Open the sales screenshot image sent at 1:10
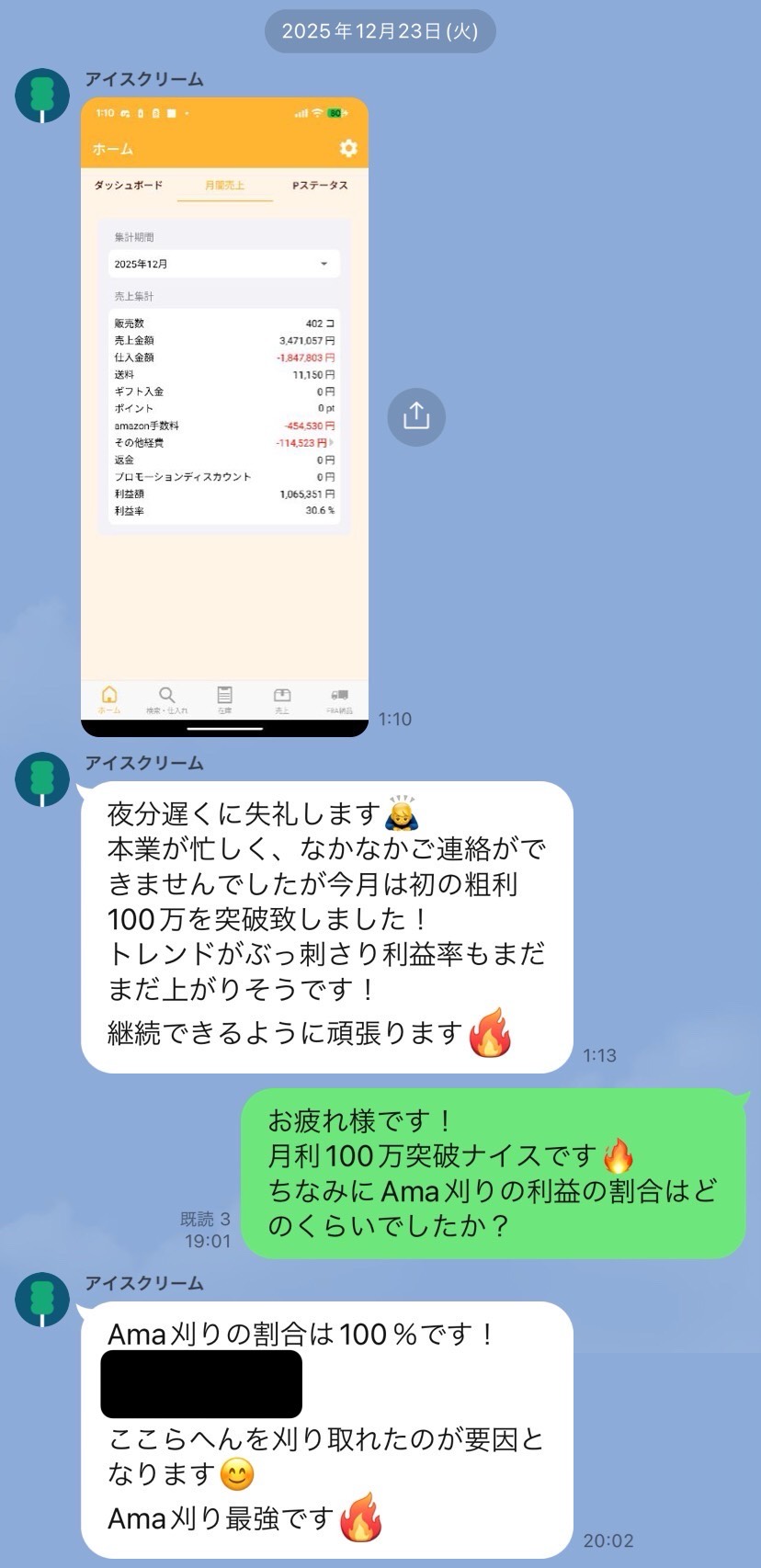 point(224,416)
